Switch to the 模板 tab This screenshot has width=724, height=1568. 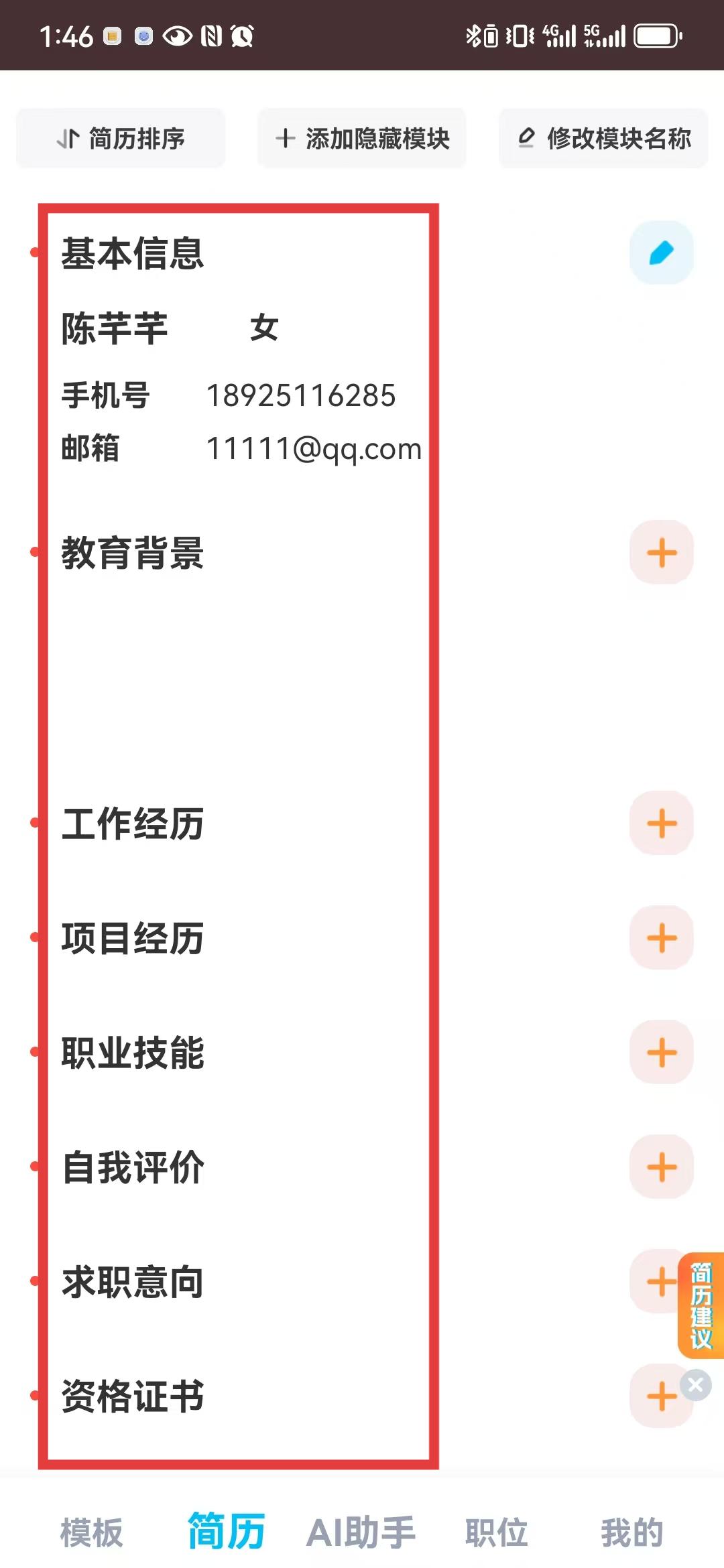click(x=92, y=1532)
